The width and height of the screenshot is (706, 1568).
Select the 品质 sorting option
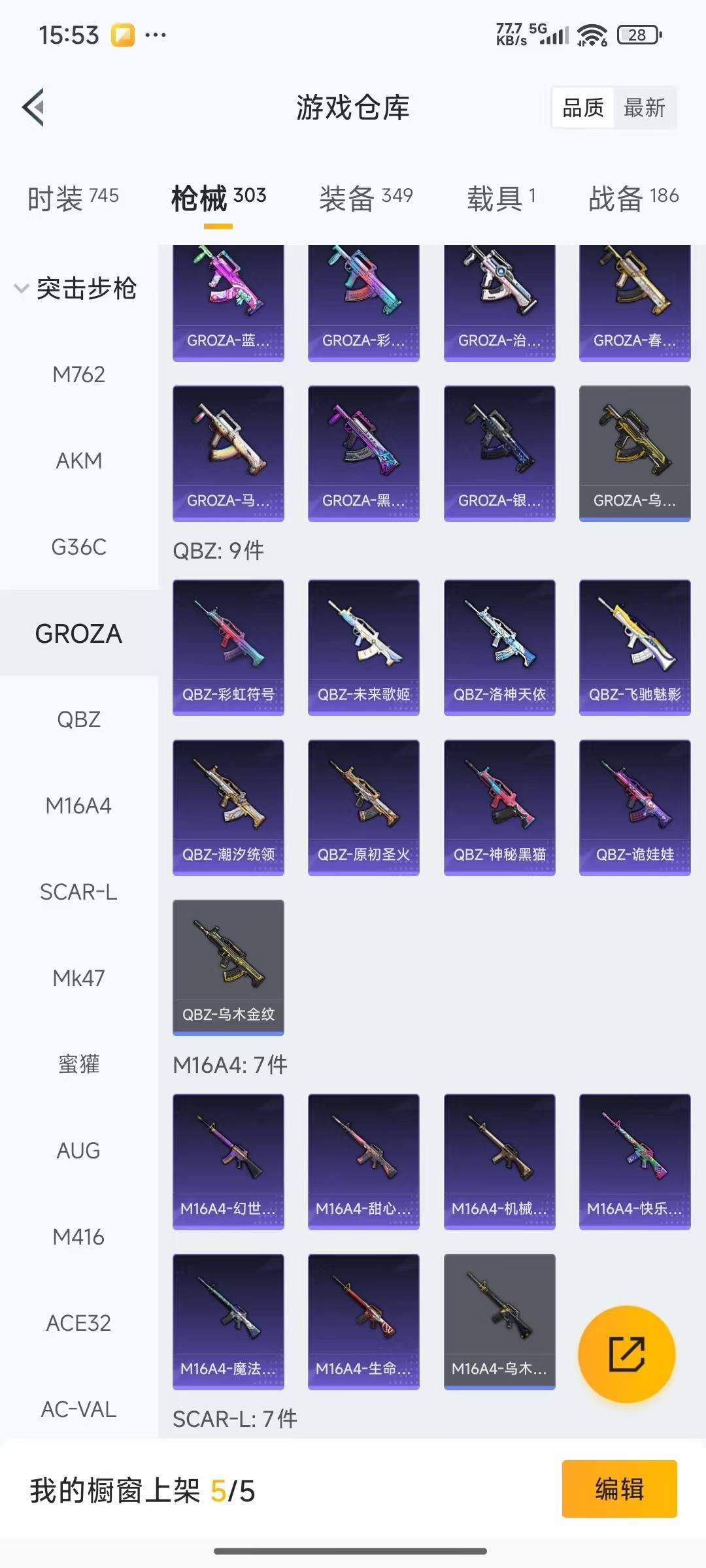[582, 108]
